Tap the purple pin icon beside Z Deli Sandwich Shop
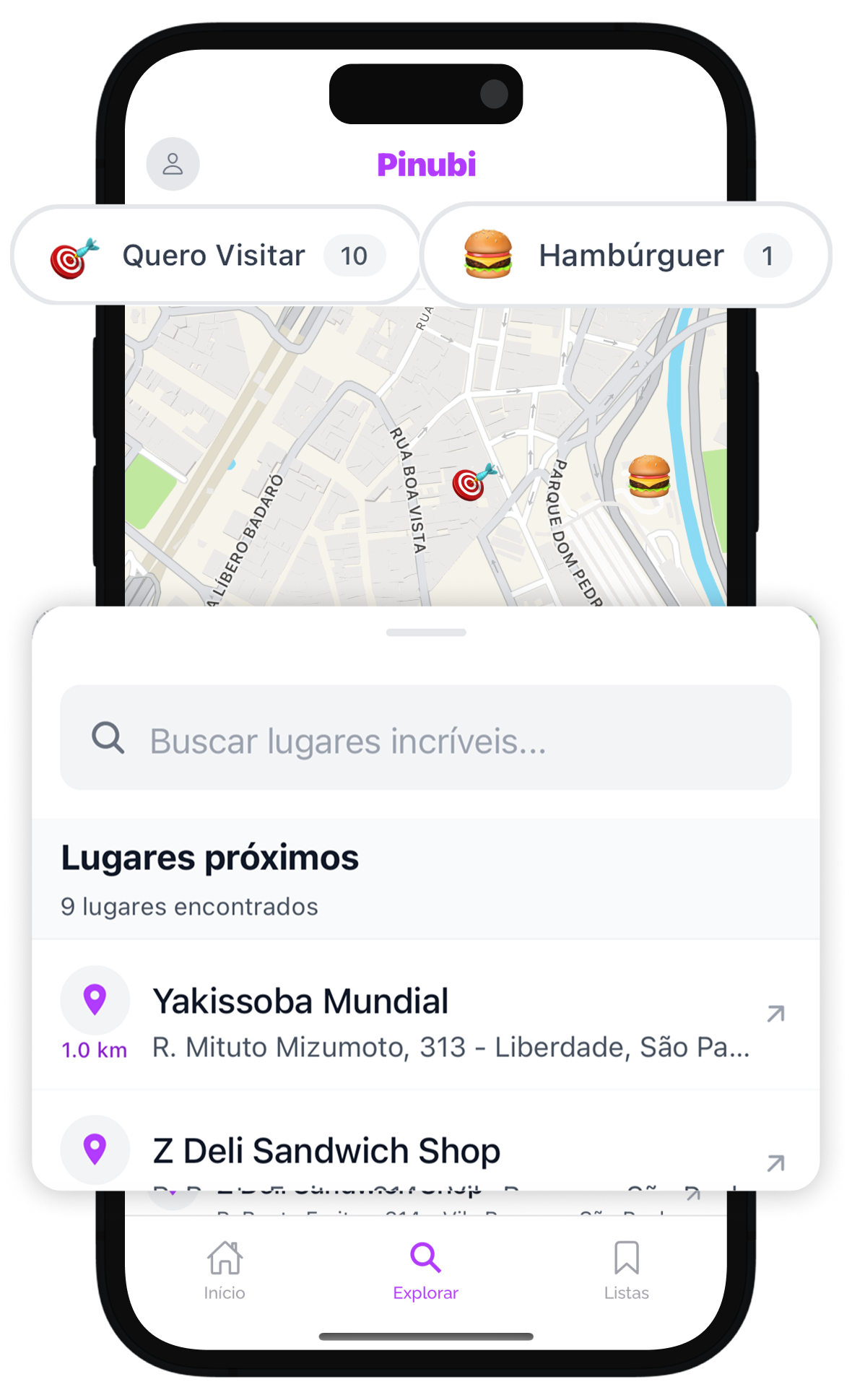The width and height of the screenshot is (852, 1400). point(95,1149)
